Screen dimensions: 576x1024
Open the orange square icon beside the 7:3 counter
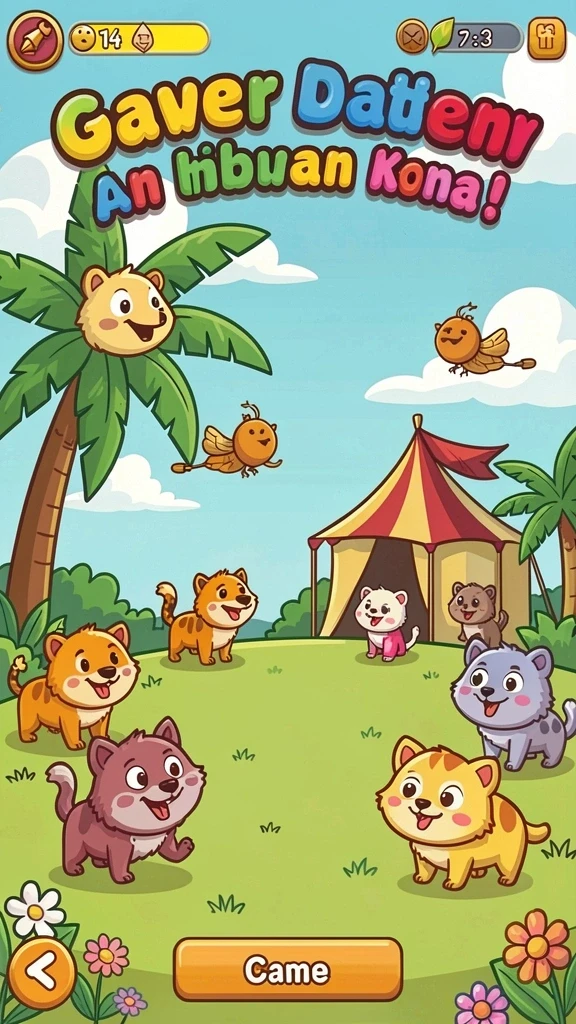547,38
